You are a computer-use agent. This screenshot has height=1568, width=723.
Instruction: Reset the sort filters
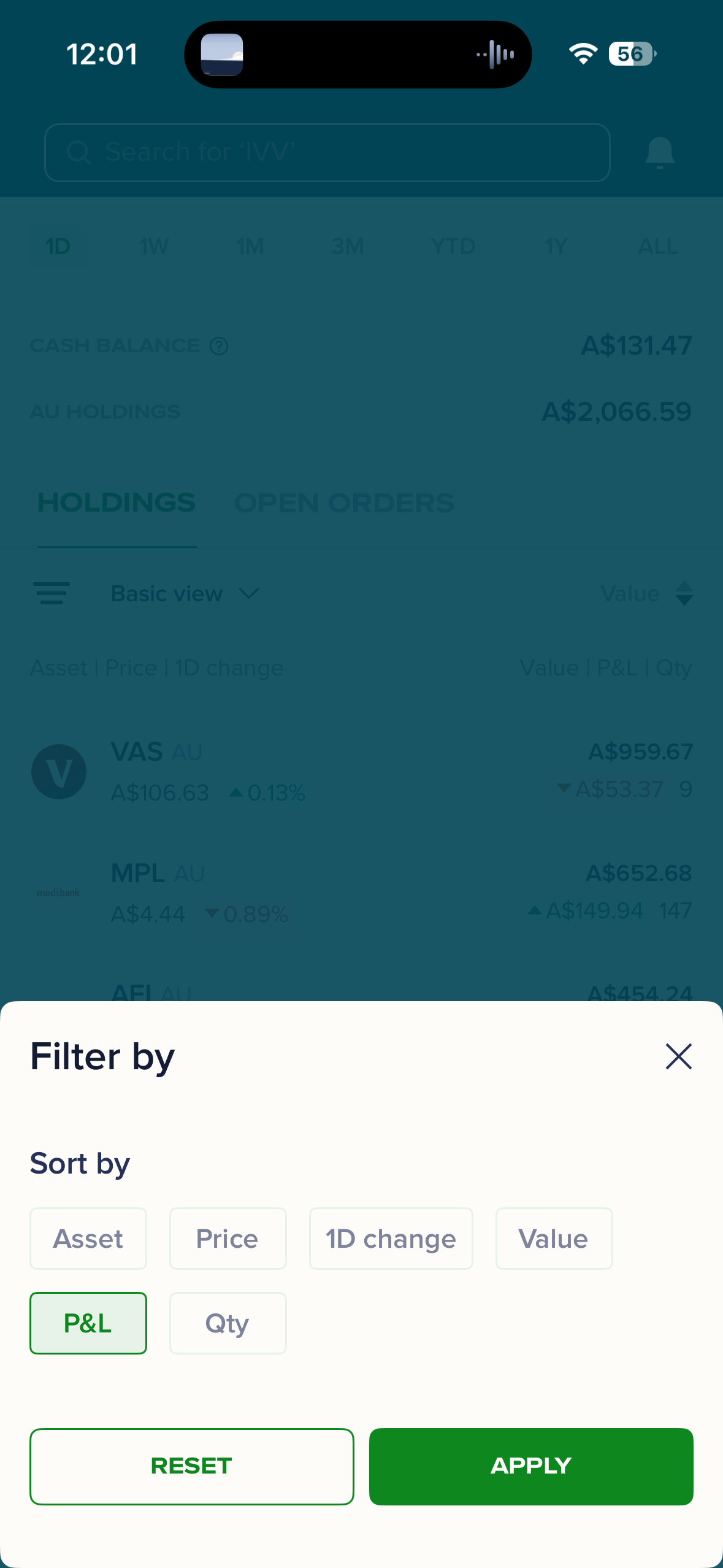tap(191, 1466)
